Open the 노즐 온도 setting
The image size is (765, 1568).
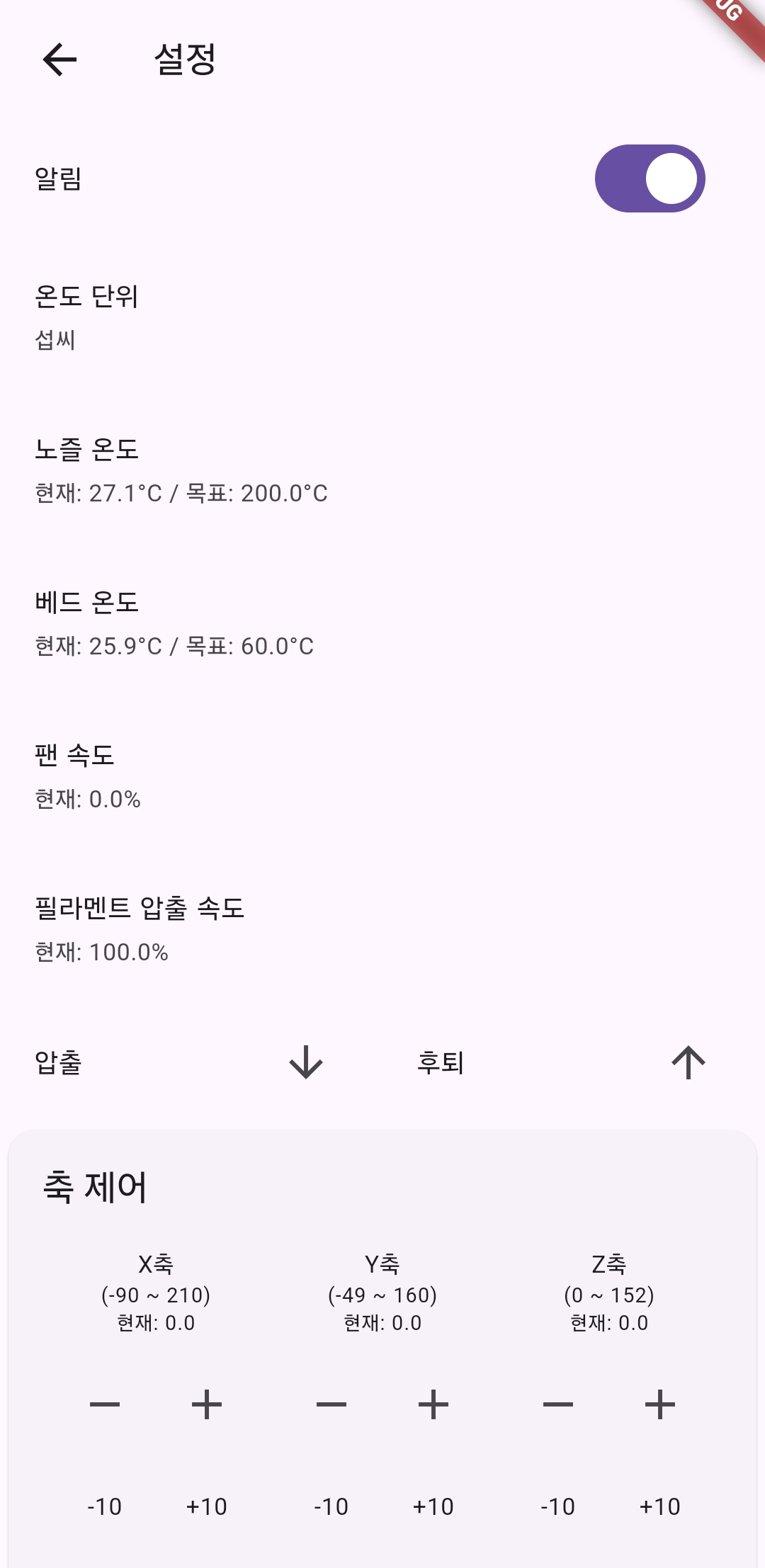tap(382, 470)
